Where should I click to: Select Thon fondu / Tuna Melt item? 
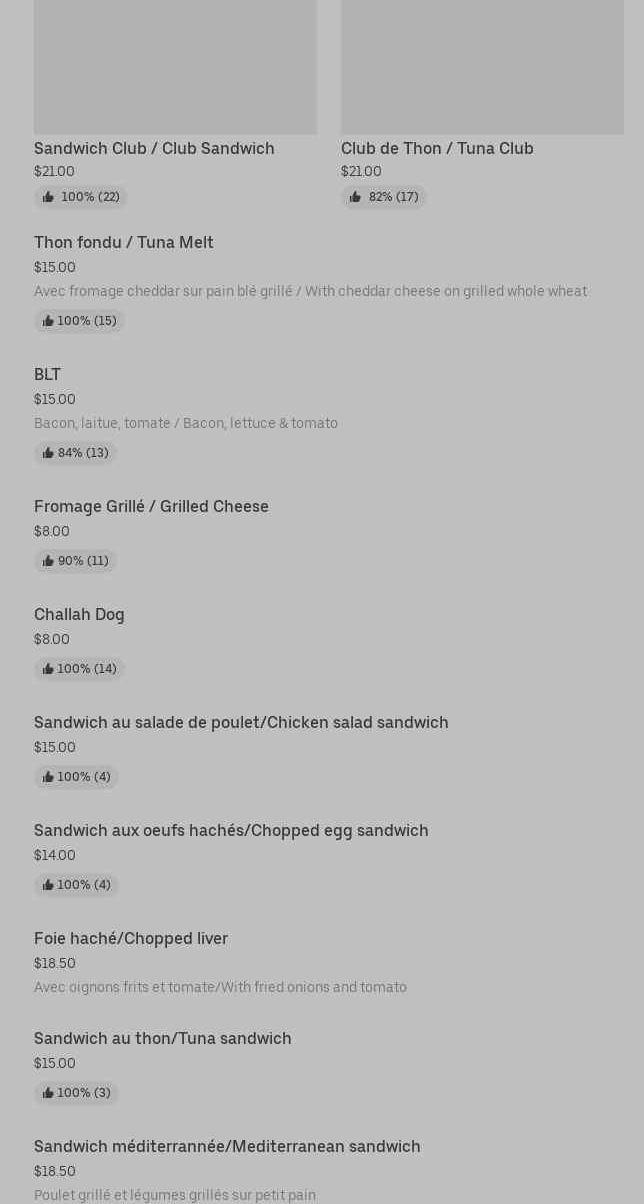tap(322, 282)
